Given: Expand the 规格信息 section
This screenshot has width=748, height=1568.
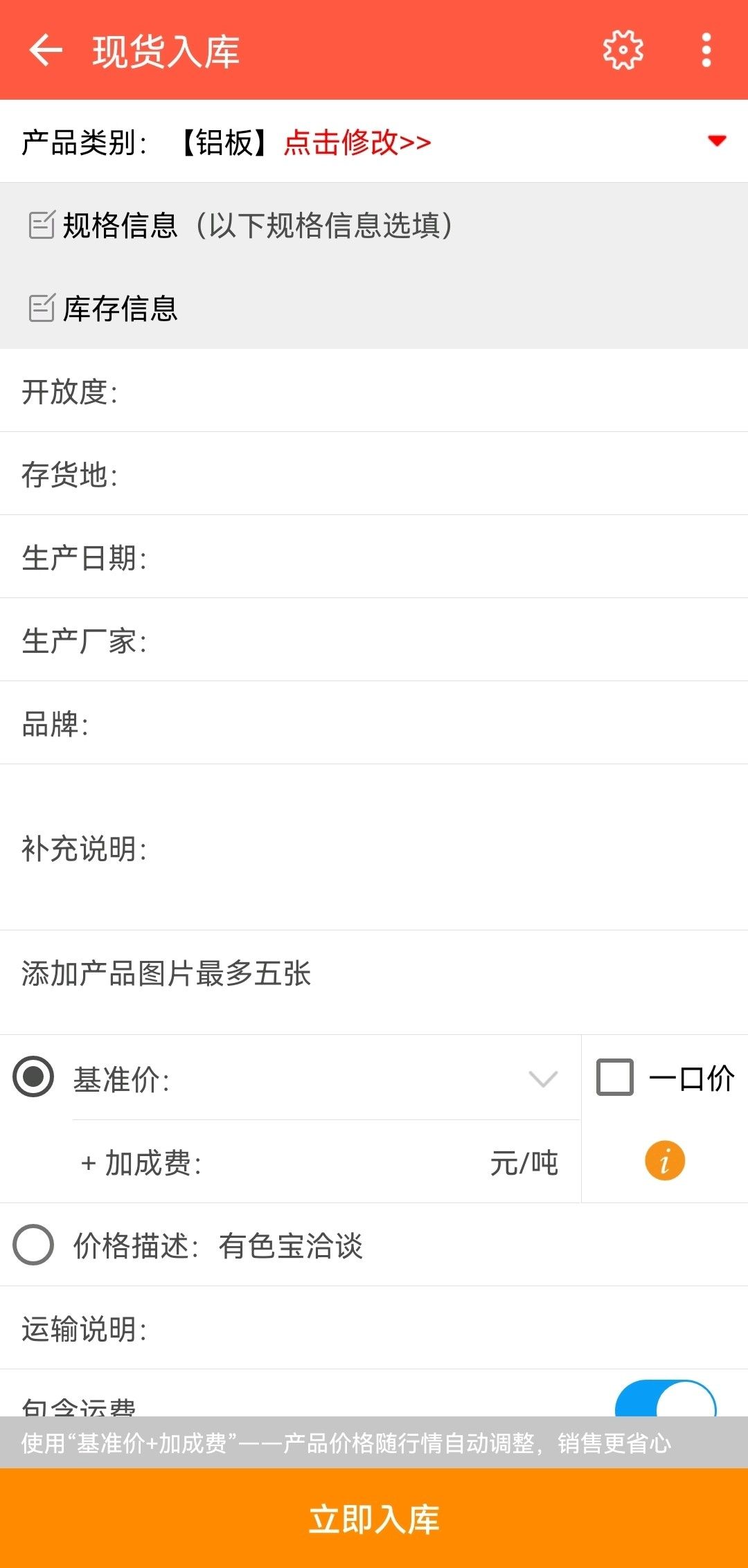Looking at the screenshot, I should tap(374, 225).
